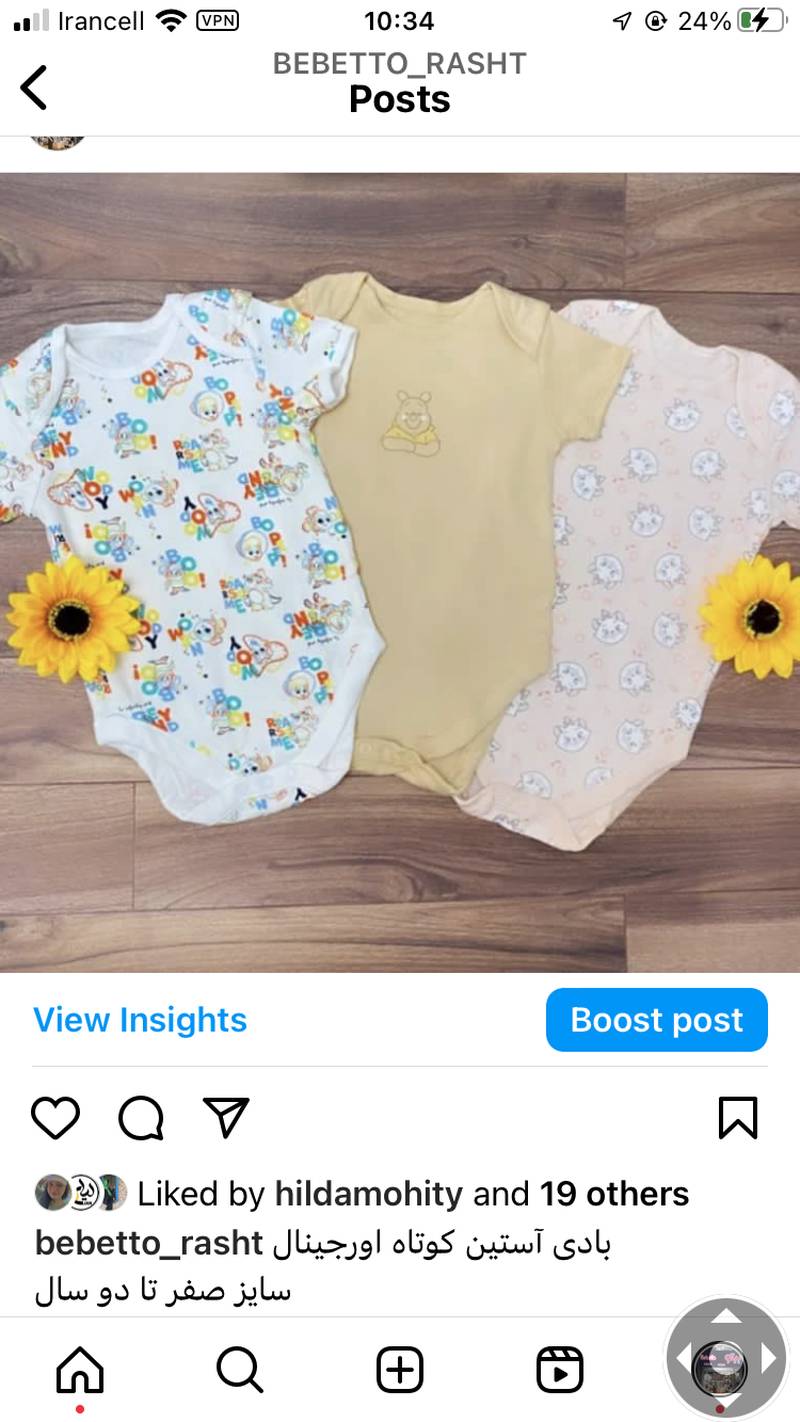This screenshot has width=800, height=1422.
Task: Create a new post with plus tab
Action: (400, 1369)
